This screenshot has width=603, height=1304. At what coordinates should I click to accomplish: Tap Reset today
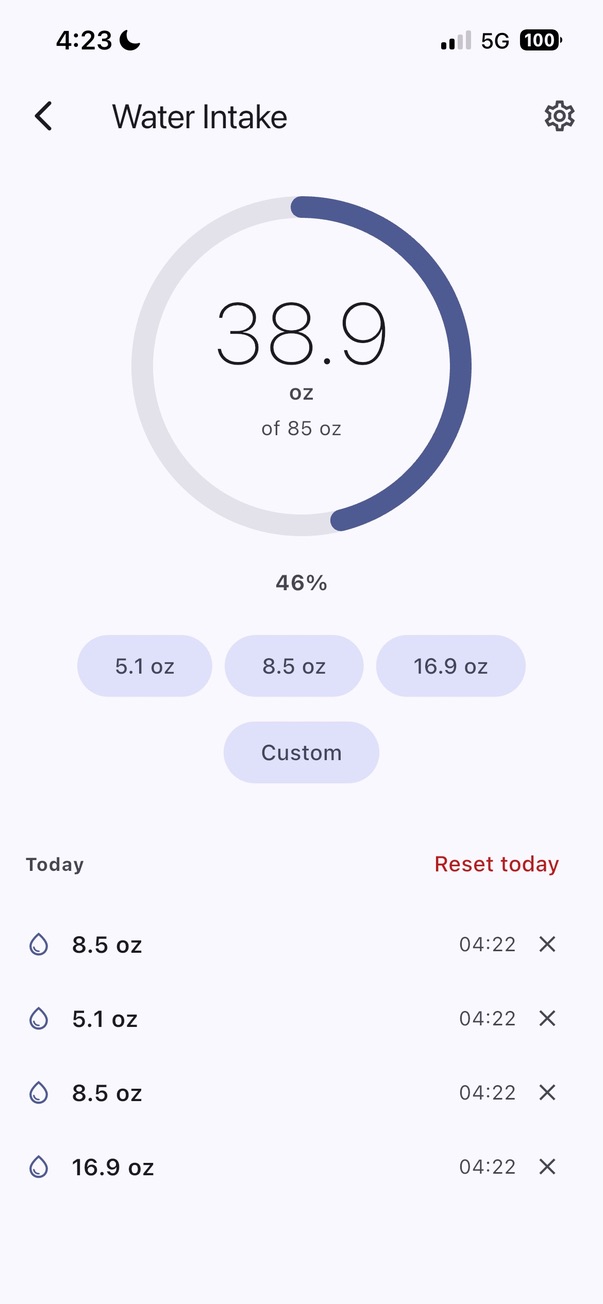(x=496, y=864)
